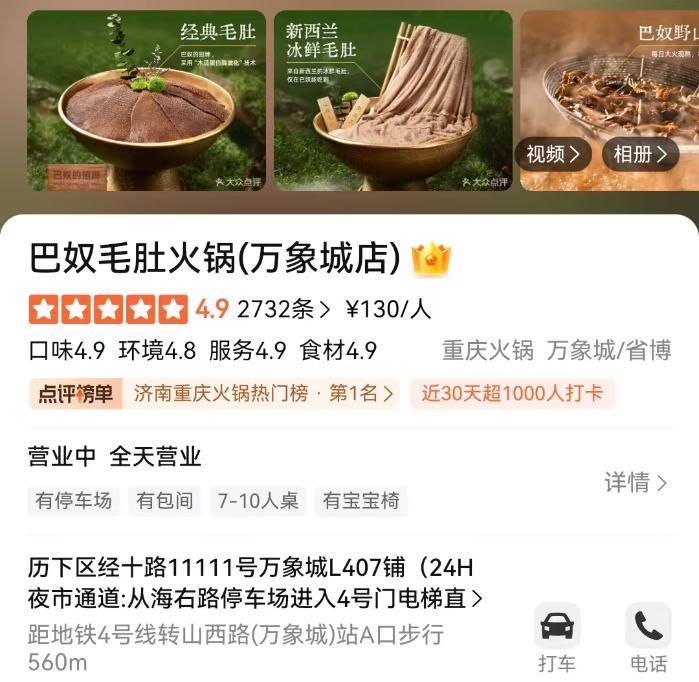Call the restaurant via 电话

(x=648, y=638)
